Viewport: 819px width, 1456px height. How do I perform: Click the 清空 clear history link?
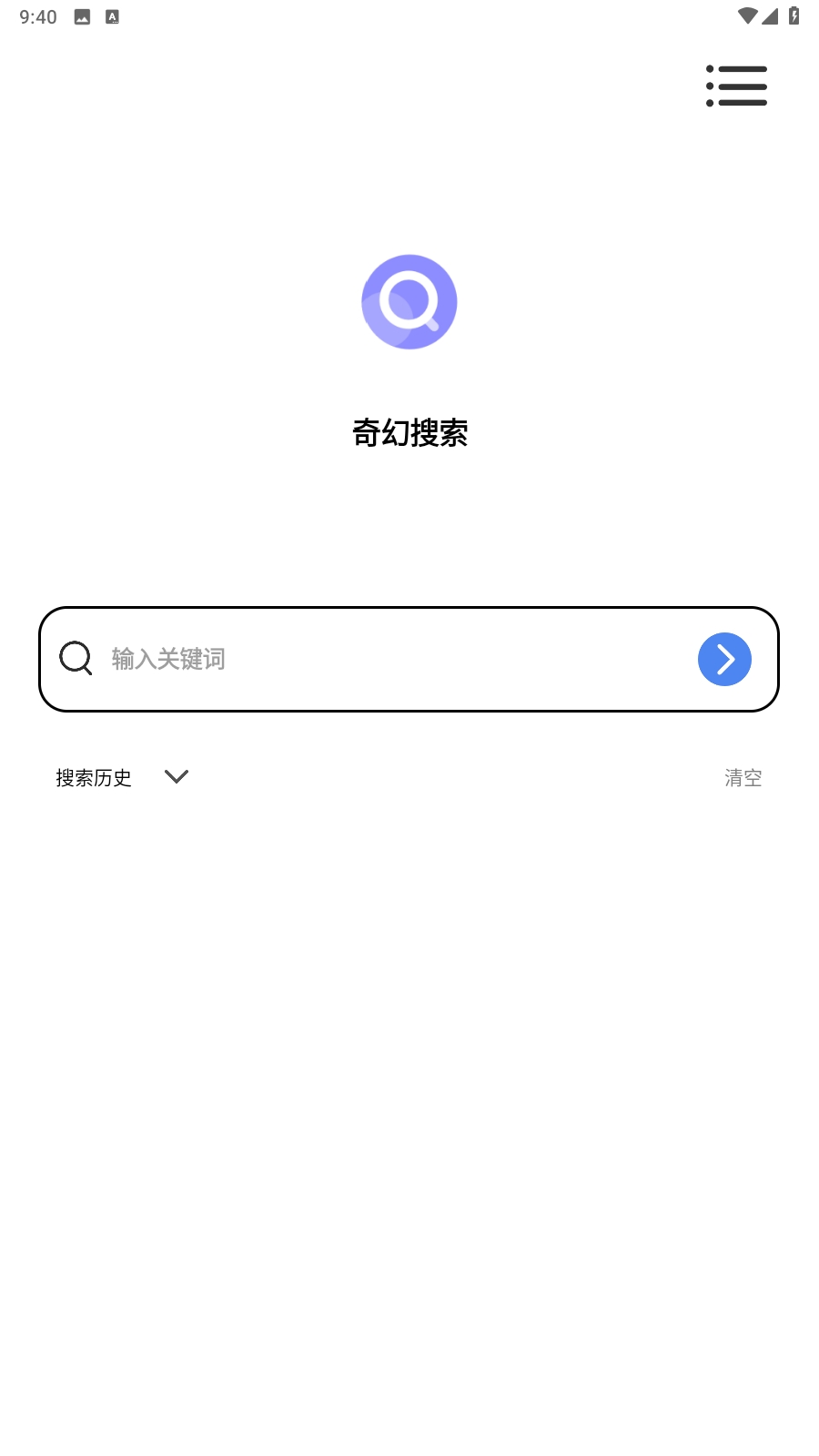(x=742, y=777)
